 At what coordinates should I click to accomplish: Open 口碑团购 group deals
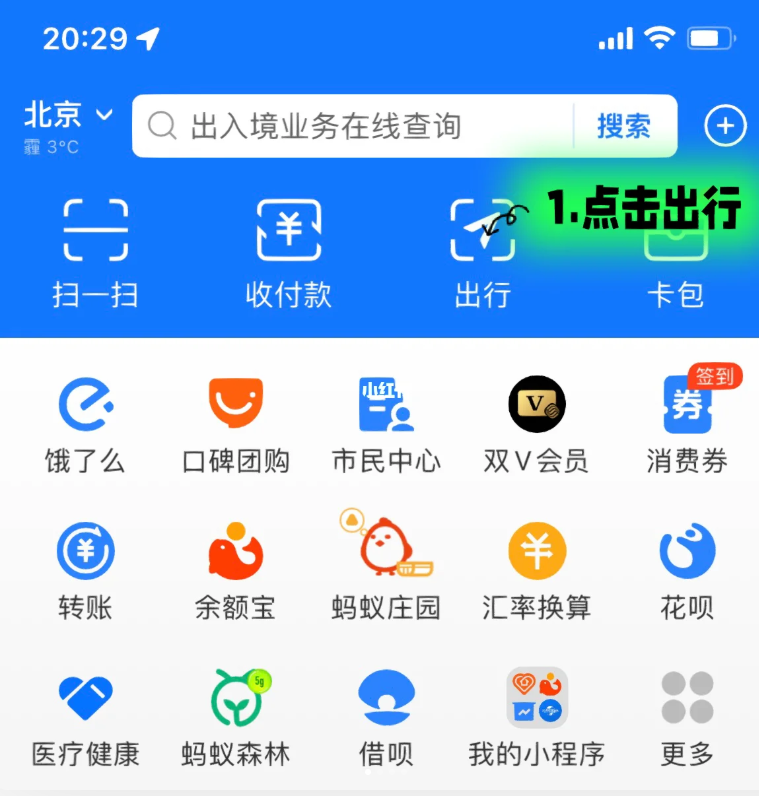235,424
